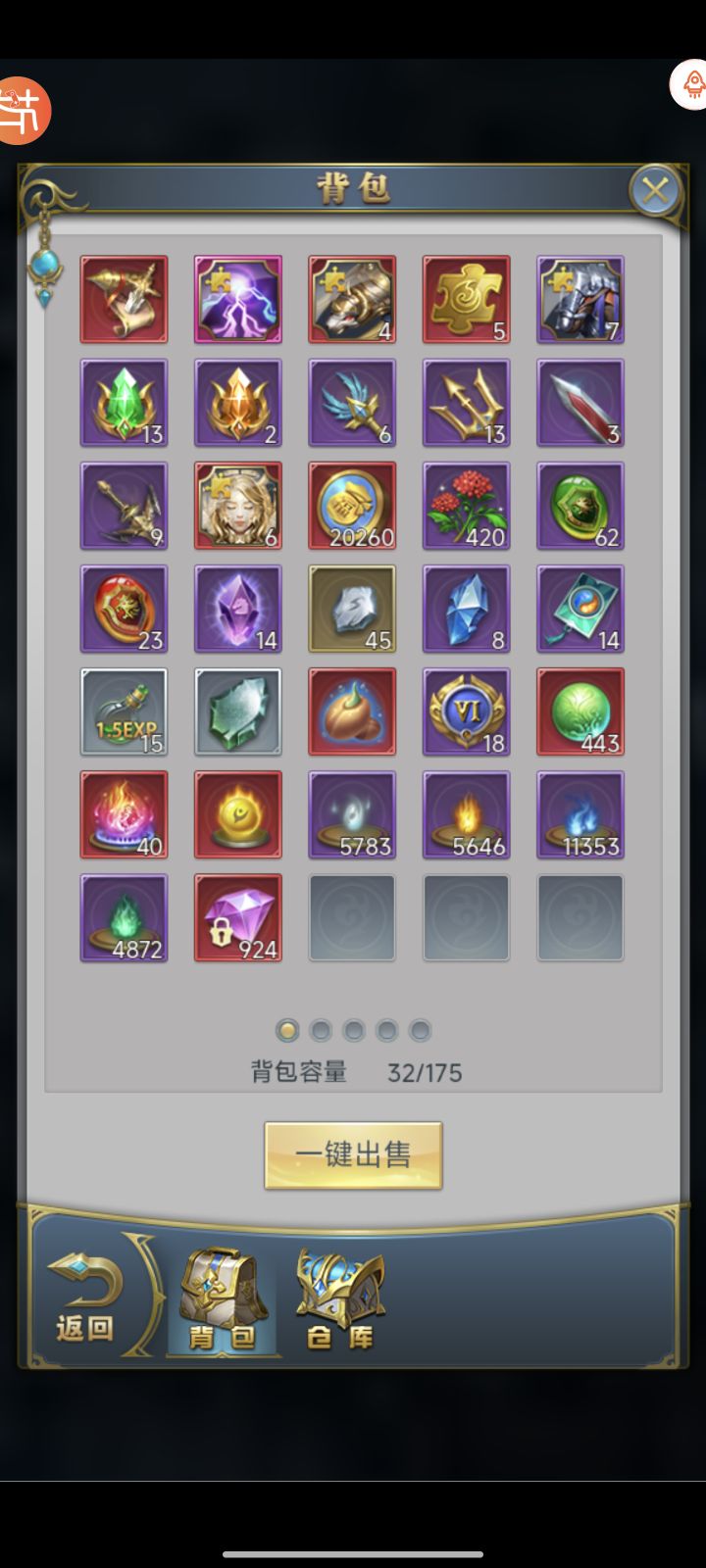Open the green flame item with 4872

(124, 918)
